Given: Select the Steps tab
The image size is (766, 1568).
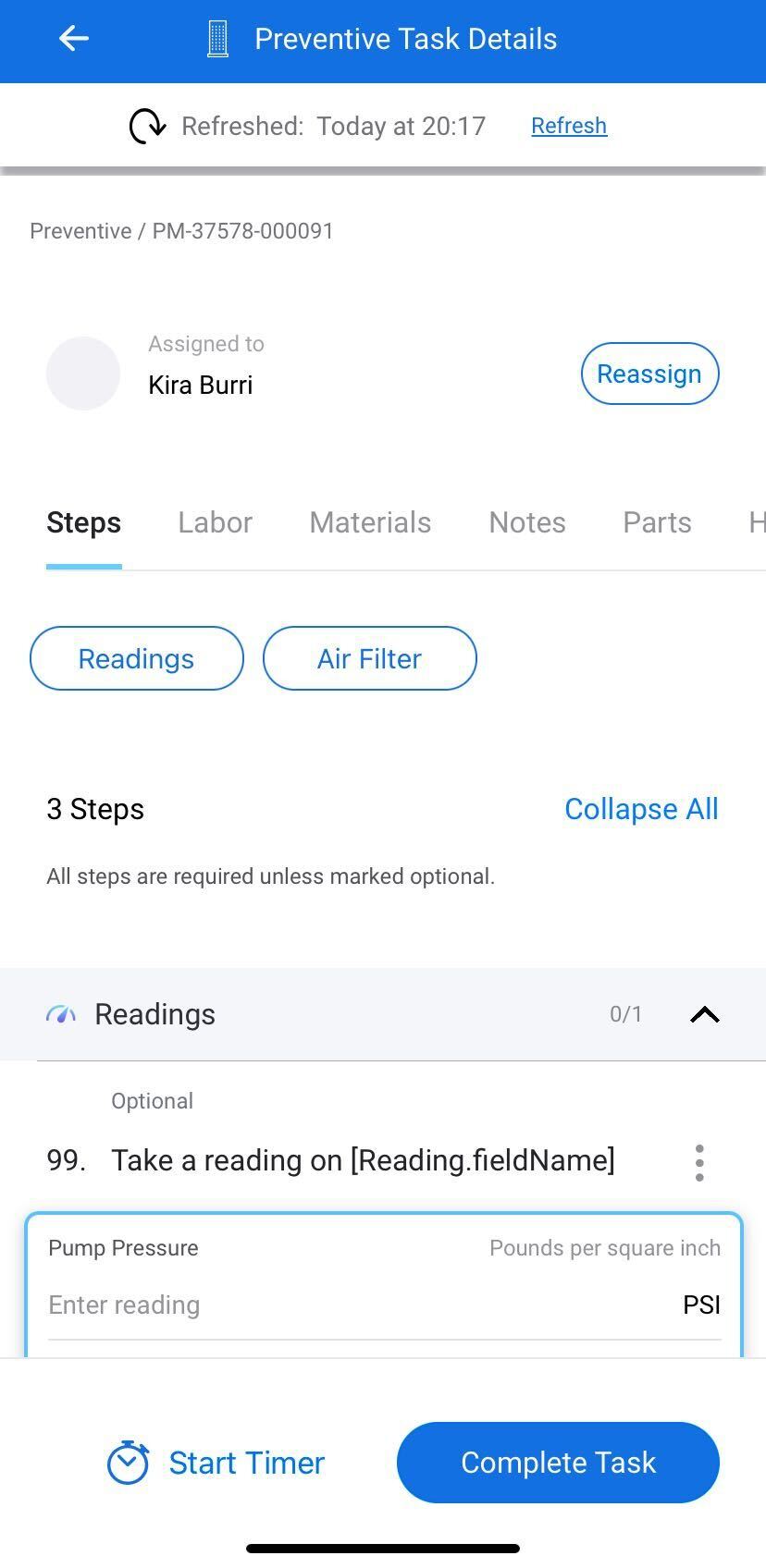Looking at the screenshot, I should click(84, 522).
